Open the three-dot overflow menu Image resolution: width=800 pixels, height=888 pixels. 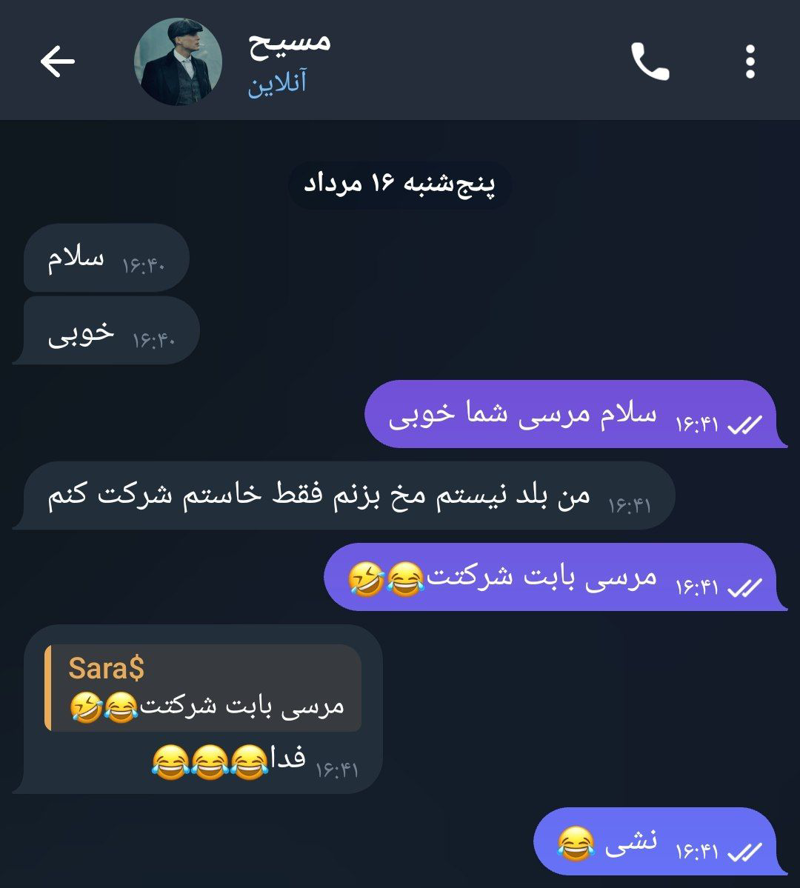tap(750, 62)
